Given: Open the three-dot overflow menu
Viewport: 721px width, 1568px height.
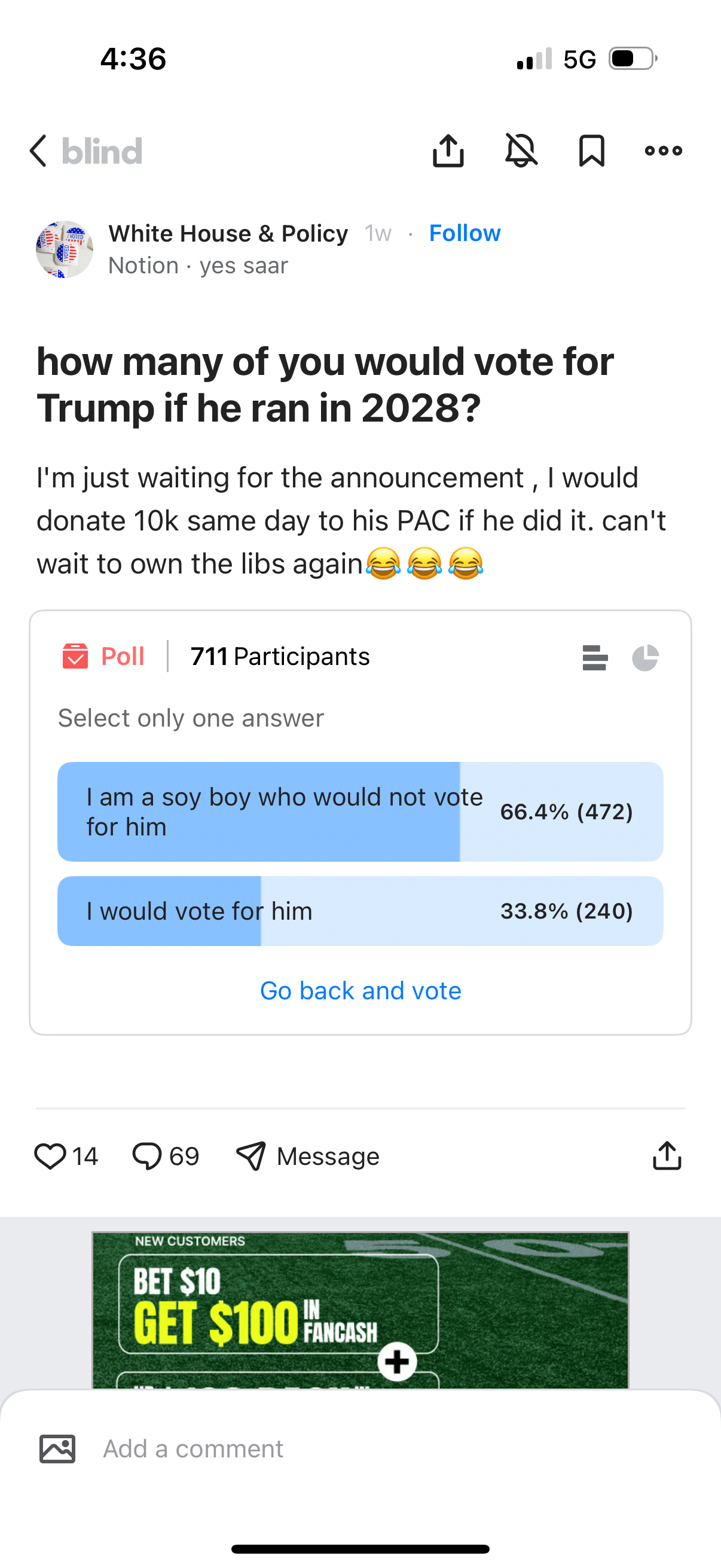Looking at the screenshot, I should coord(663,150).
